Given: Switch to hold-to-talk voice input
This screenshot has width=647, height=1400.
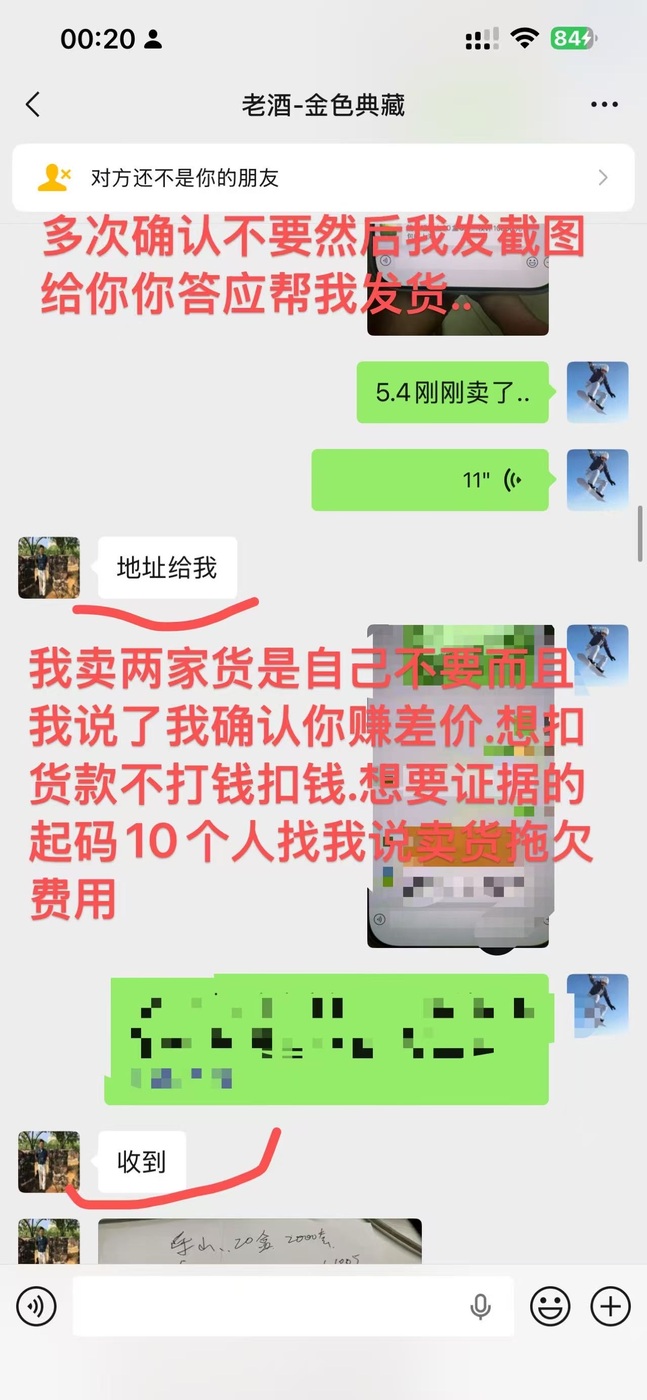Looking at the screenshot, I should (36, 1306).
